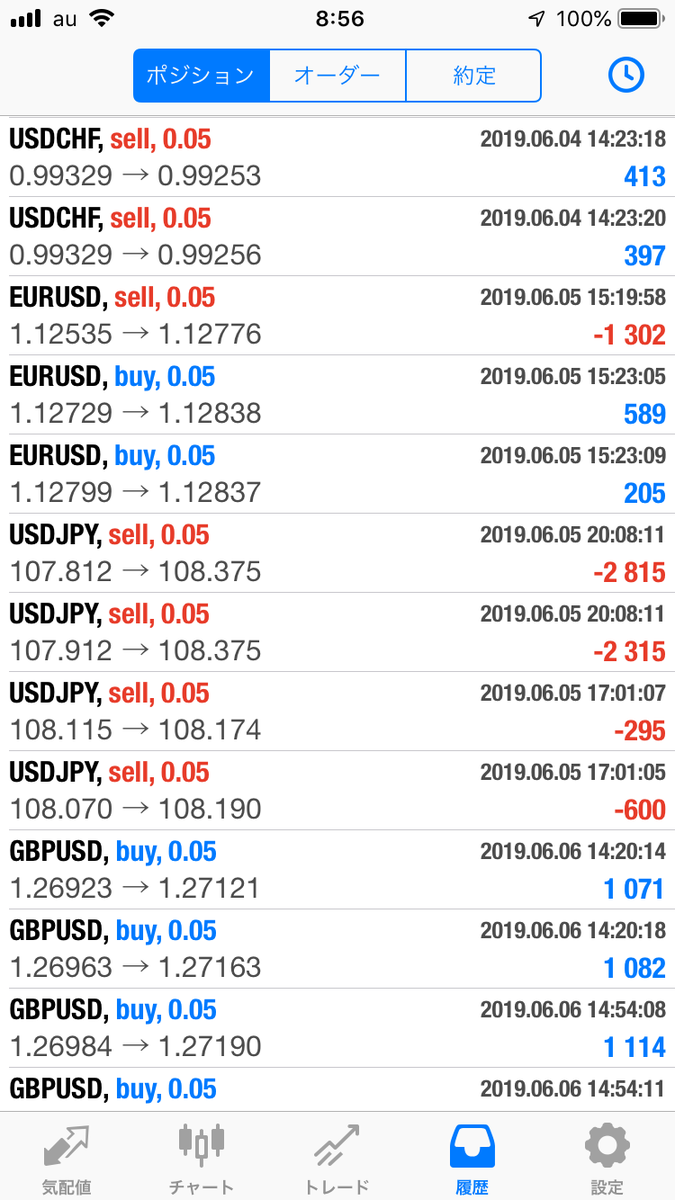Tap the EURUSD buy trade with profit 205

click(337, 473)
